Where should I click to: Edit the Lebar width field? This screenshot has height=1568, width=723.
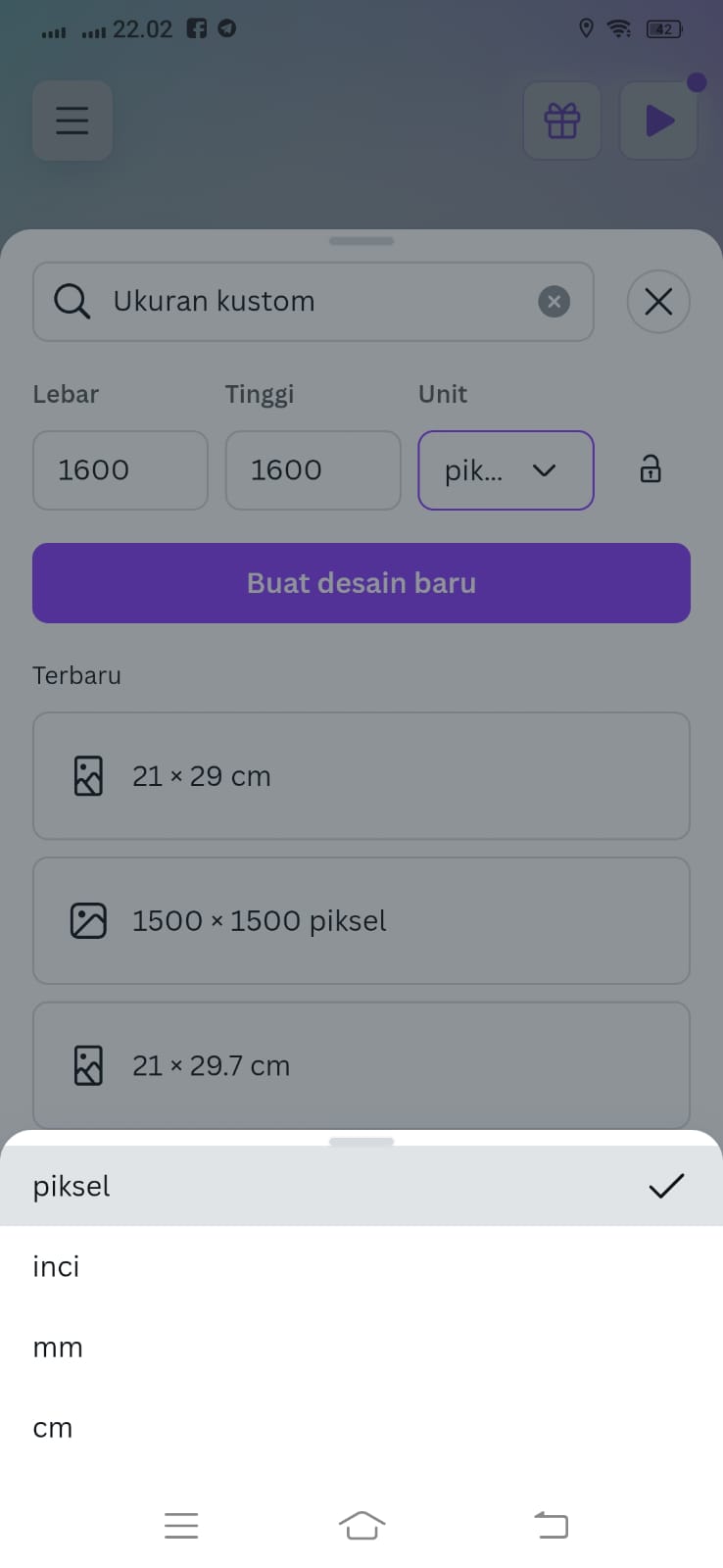(x=120, y=470)
